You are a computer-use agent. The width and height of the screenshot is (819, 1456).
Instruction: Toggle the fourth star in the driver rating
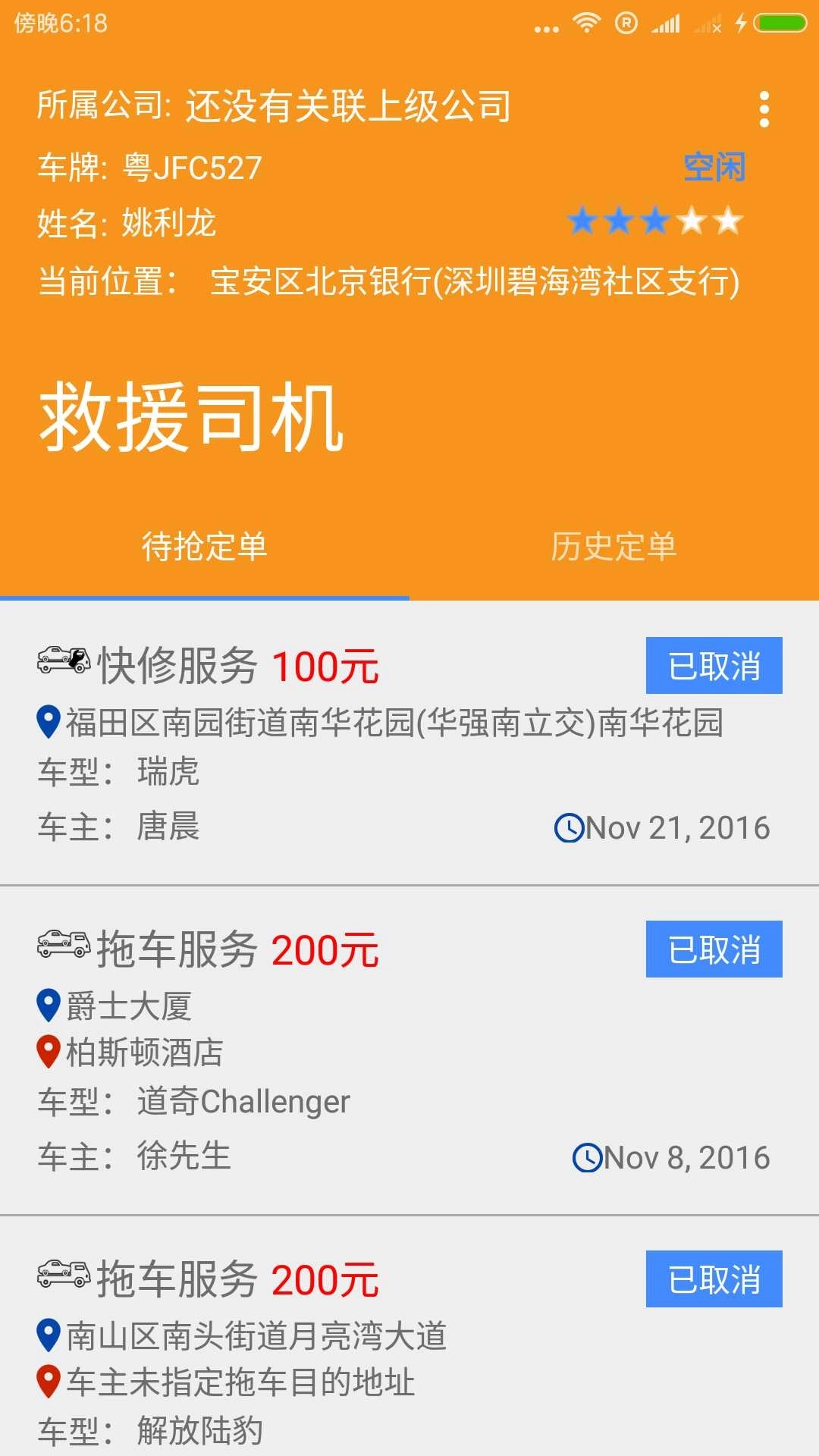point(689,221)
